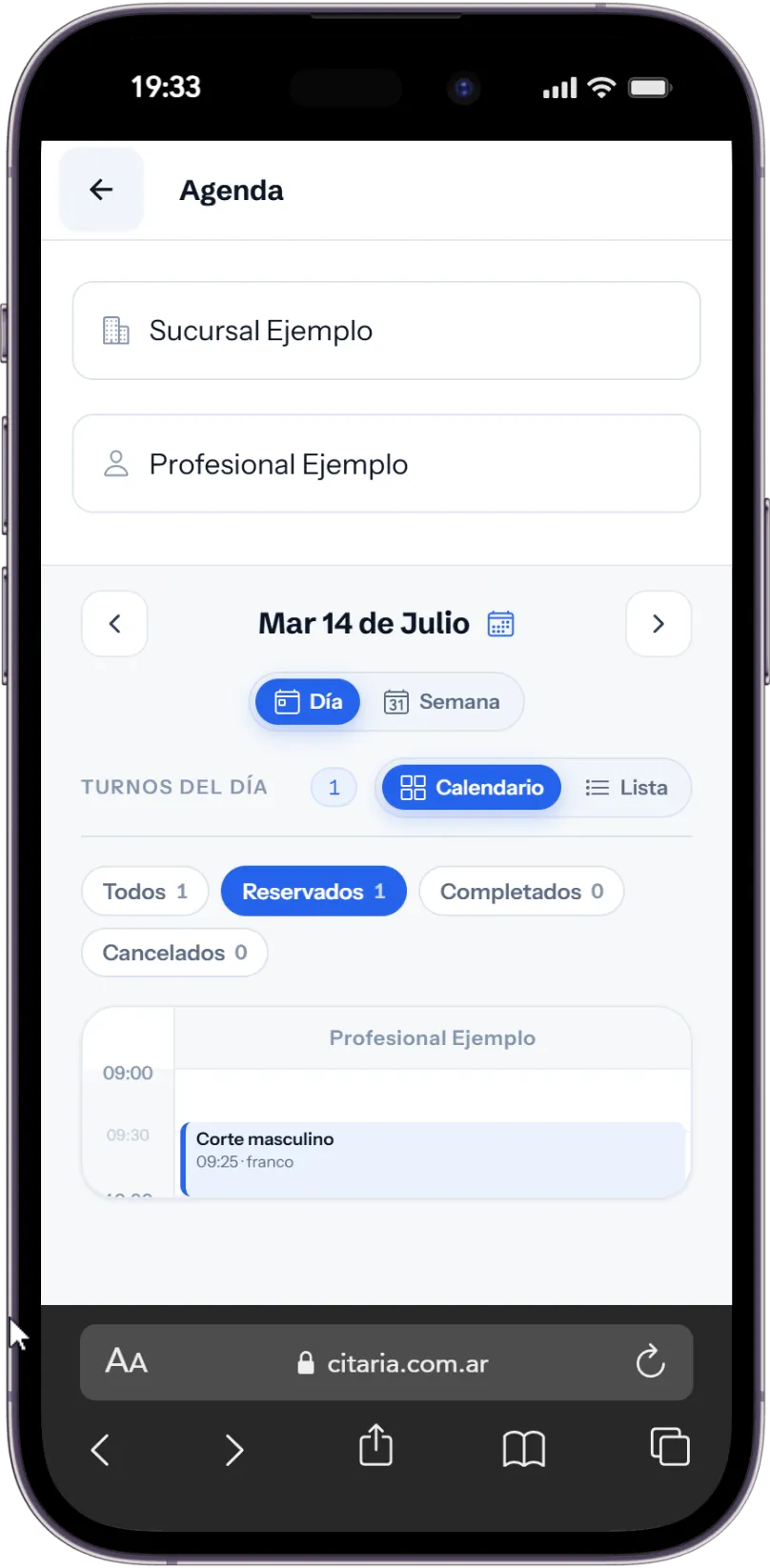Switch to the Día view

pos(308,702)
